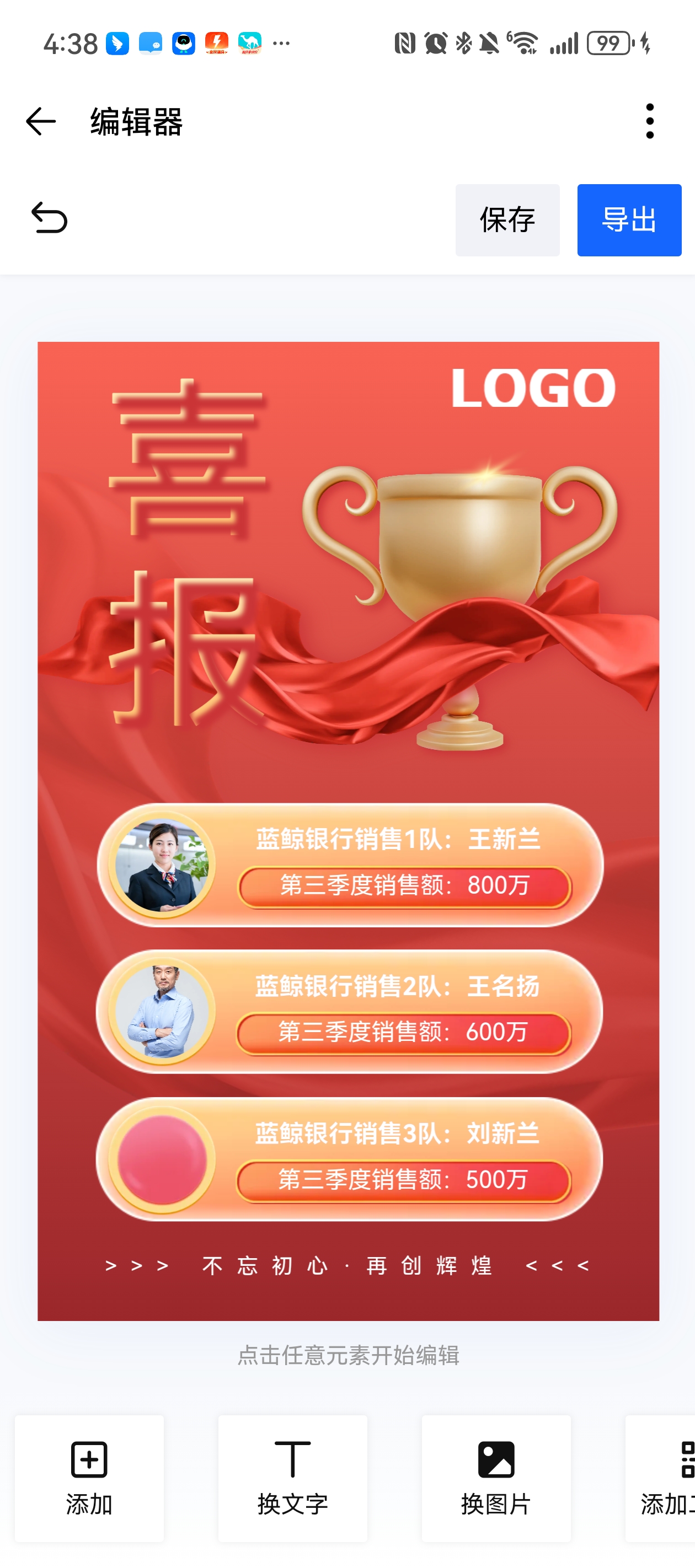This screenshot has width=695, height=1568.
Task: Undo the last edit
Action: tap(49, 218)
